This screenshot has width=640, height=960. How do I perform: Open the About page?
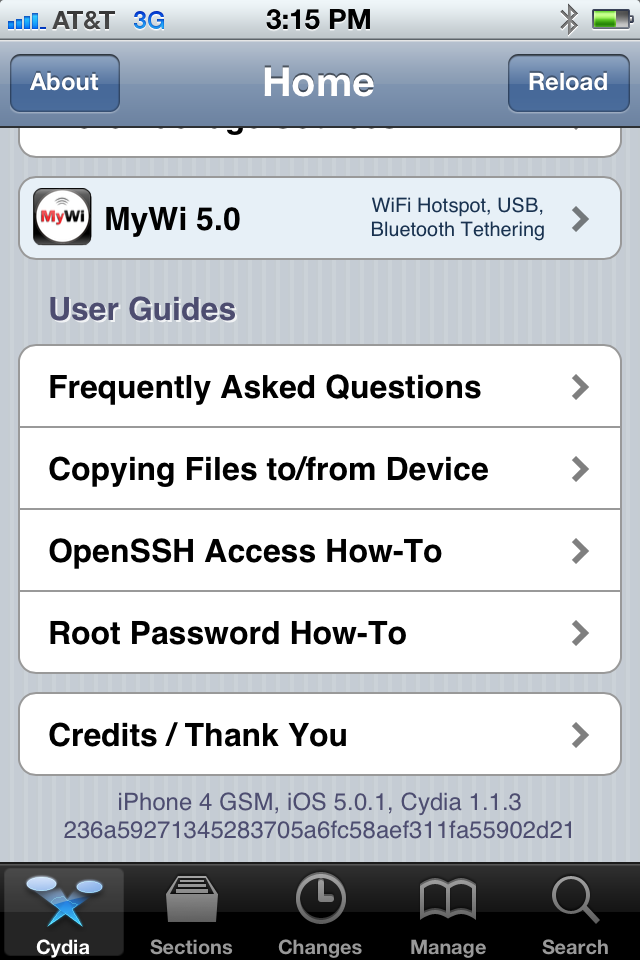pos(65,82)
